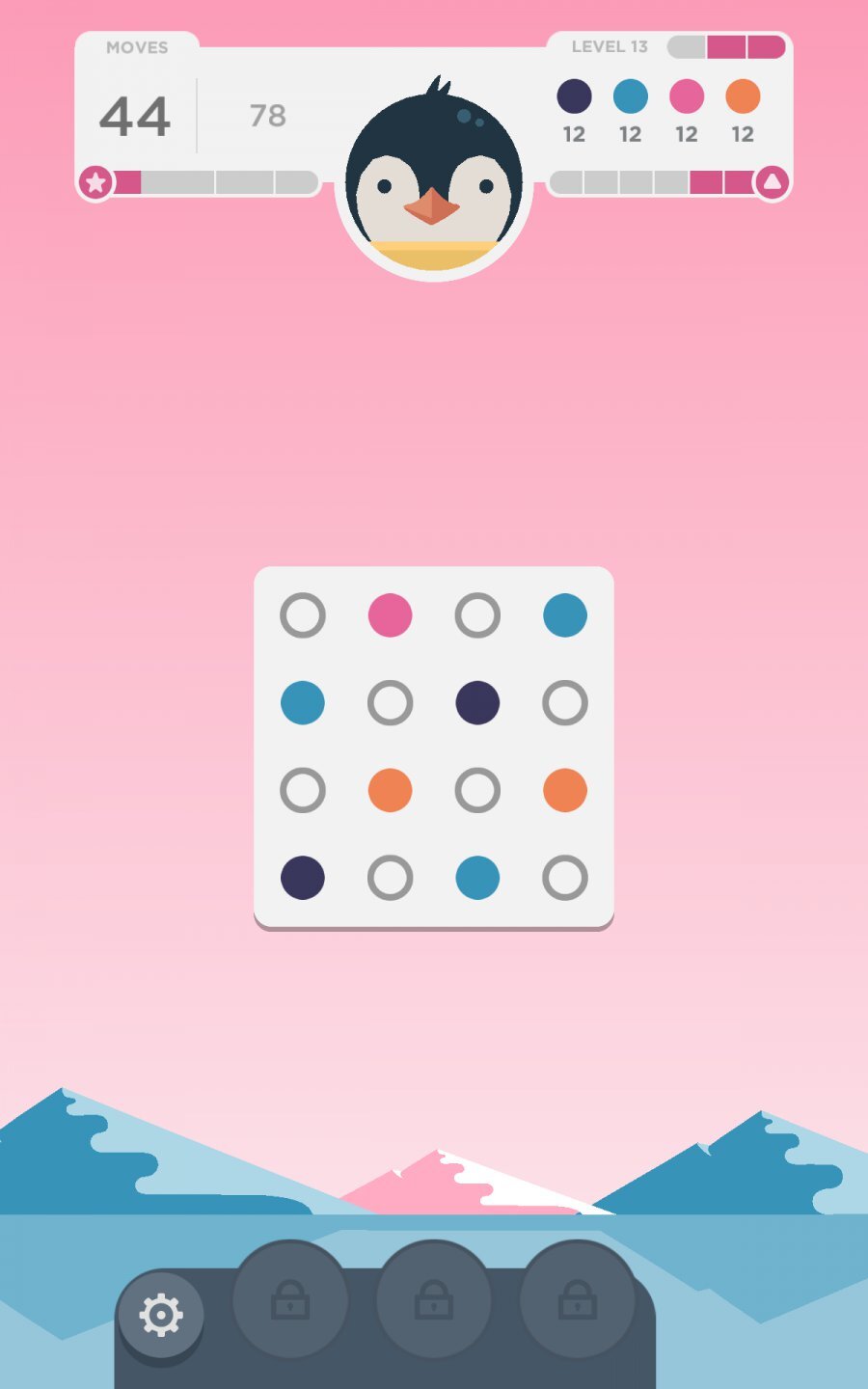868x1389 pixels.
Task: Tap the orange goal dot
Action: click(743, 97)
